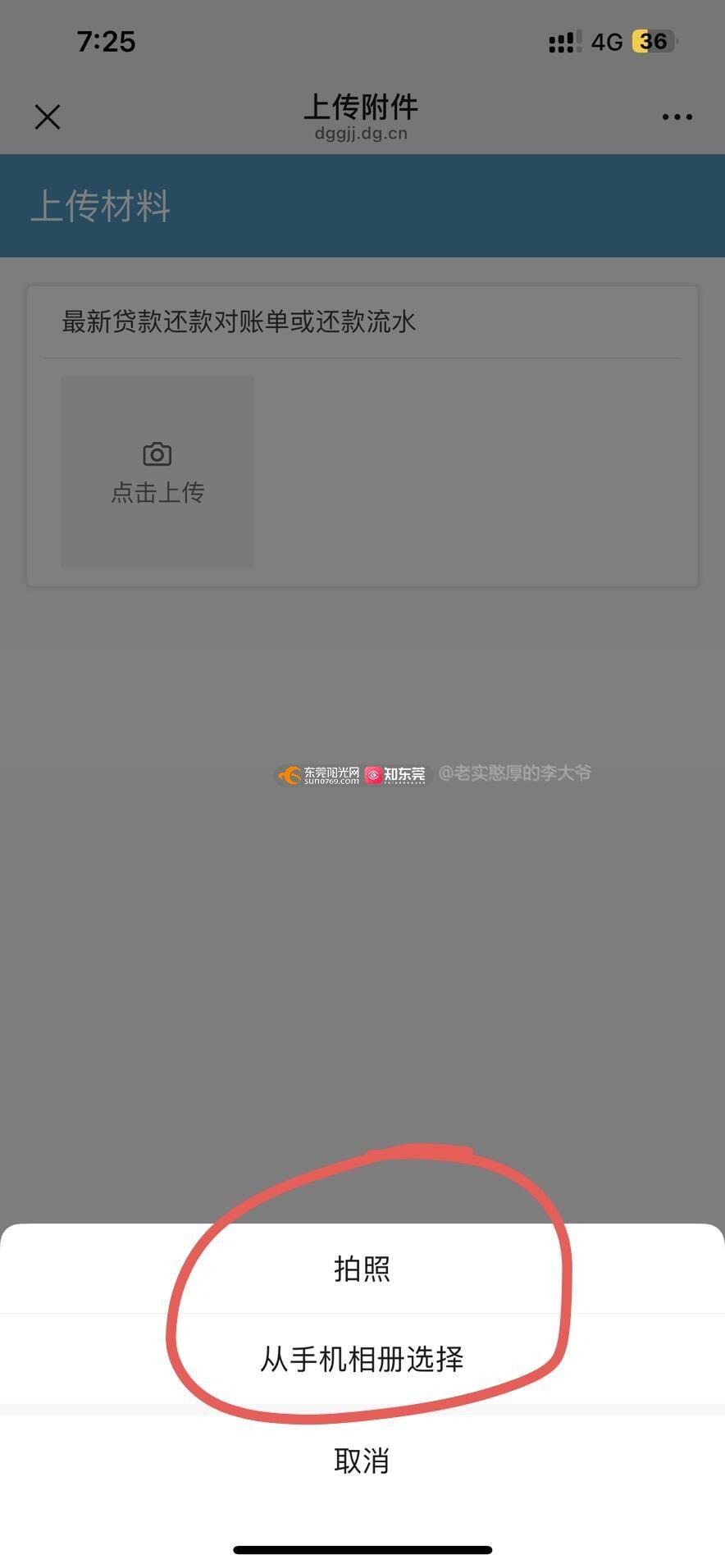The height and width of the screenshot is (1568, 725).
Task: Choose 拍照 to take a photo
Action: tap(362, 1269)
